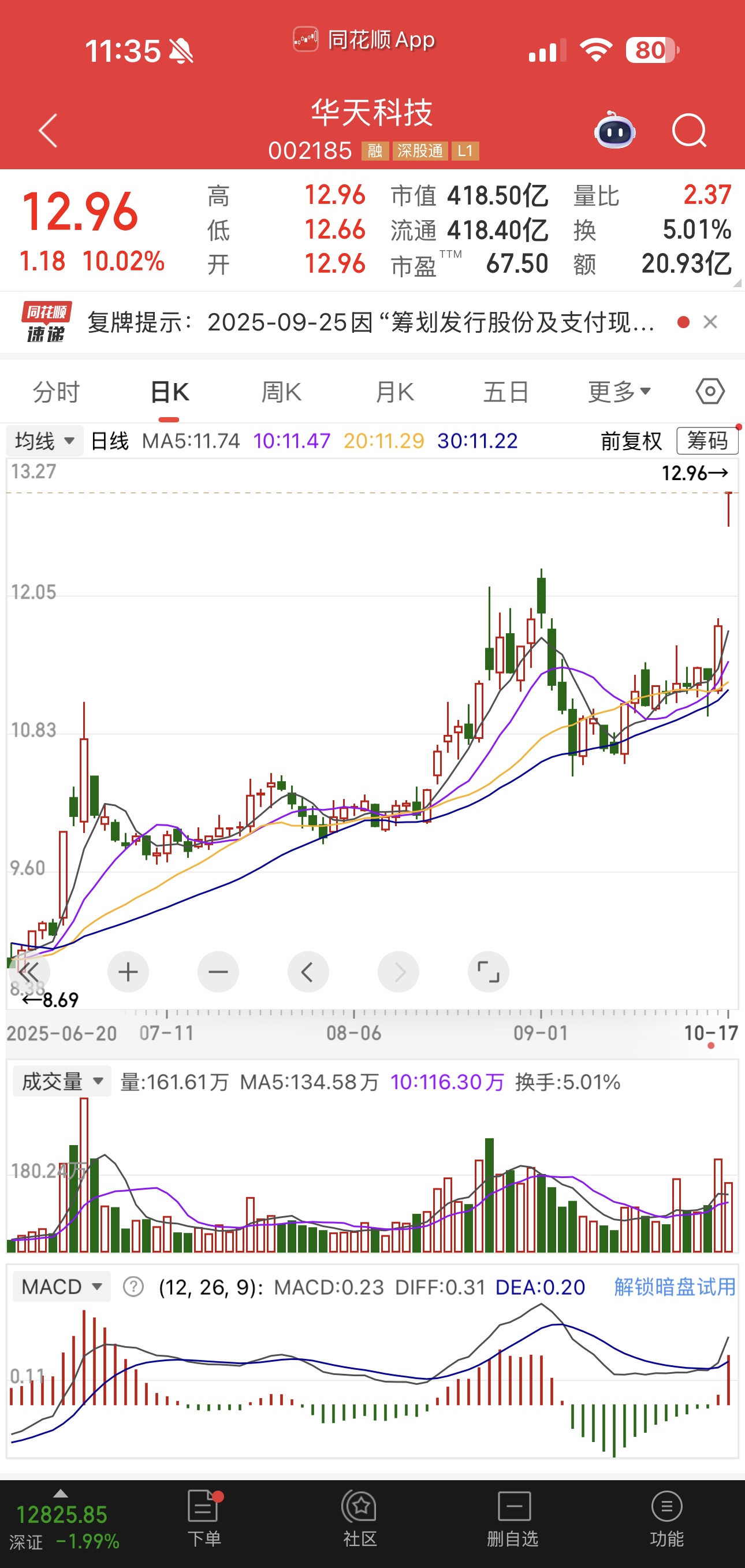
Task: Expand the 更多 chart period dropdown
Action: coord(619,392)
